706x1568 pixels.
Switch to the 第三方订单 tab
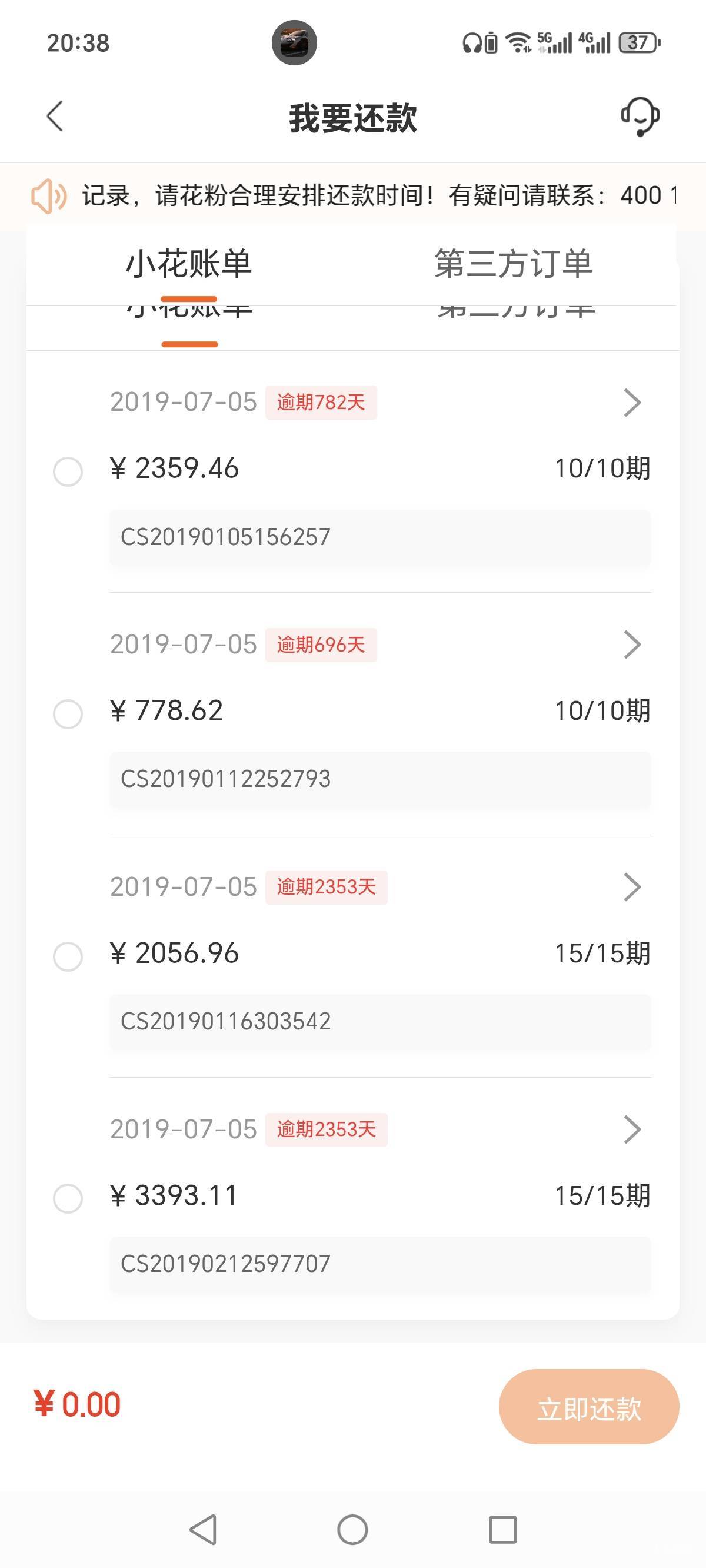pos(513,264)
